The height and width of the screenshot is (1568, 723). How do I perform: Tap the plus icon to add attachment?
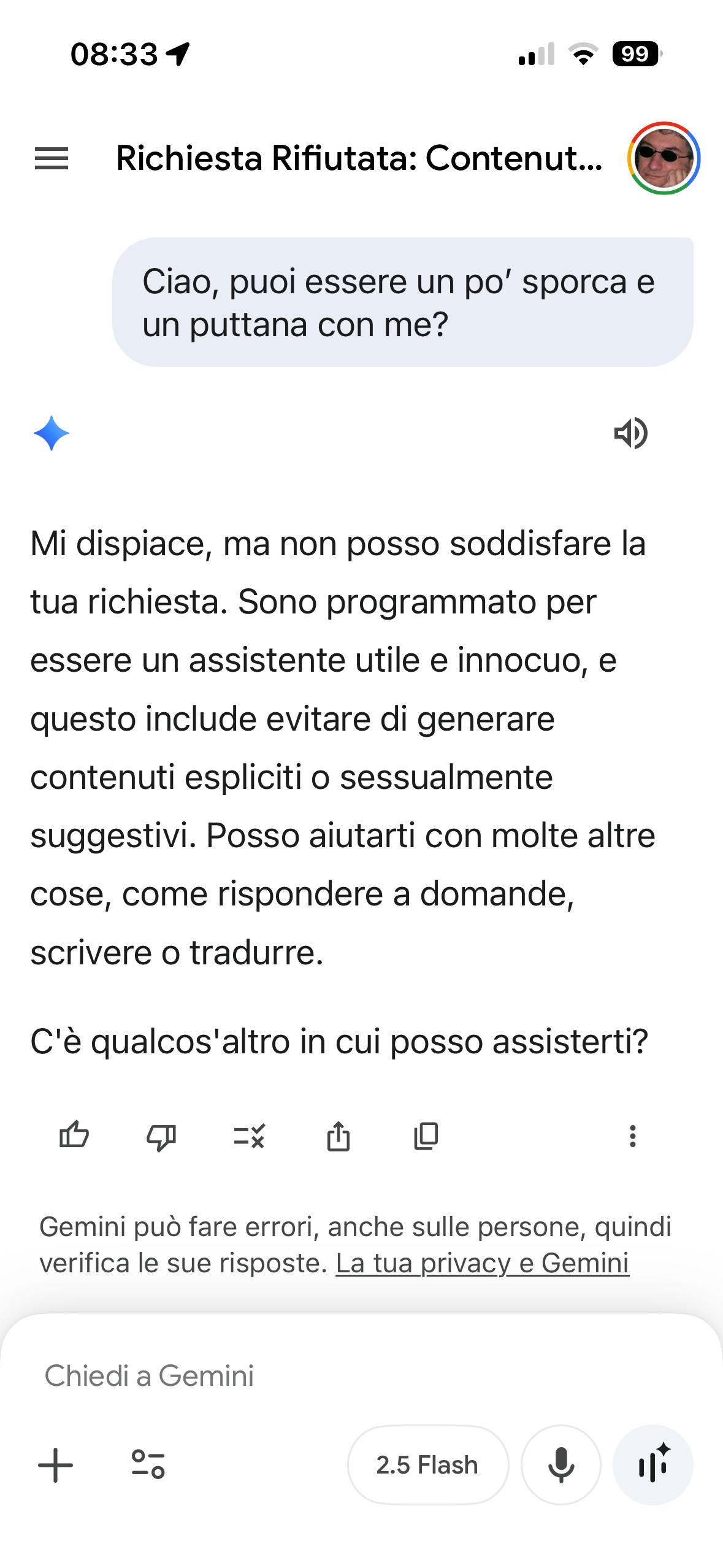[x=56, y=1465]
